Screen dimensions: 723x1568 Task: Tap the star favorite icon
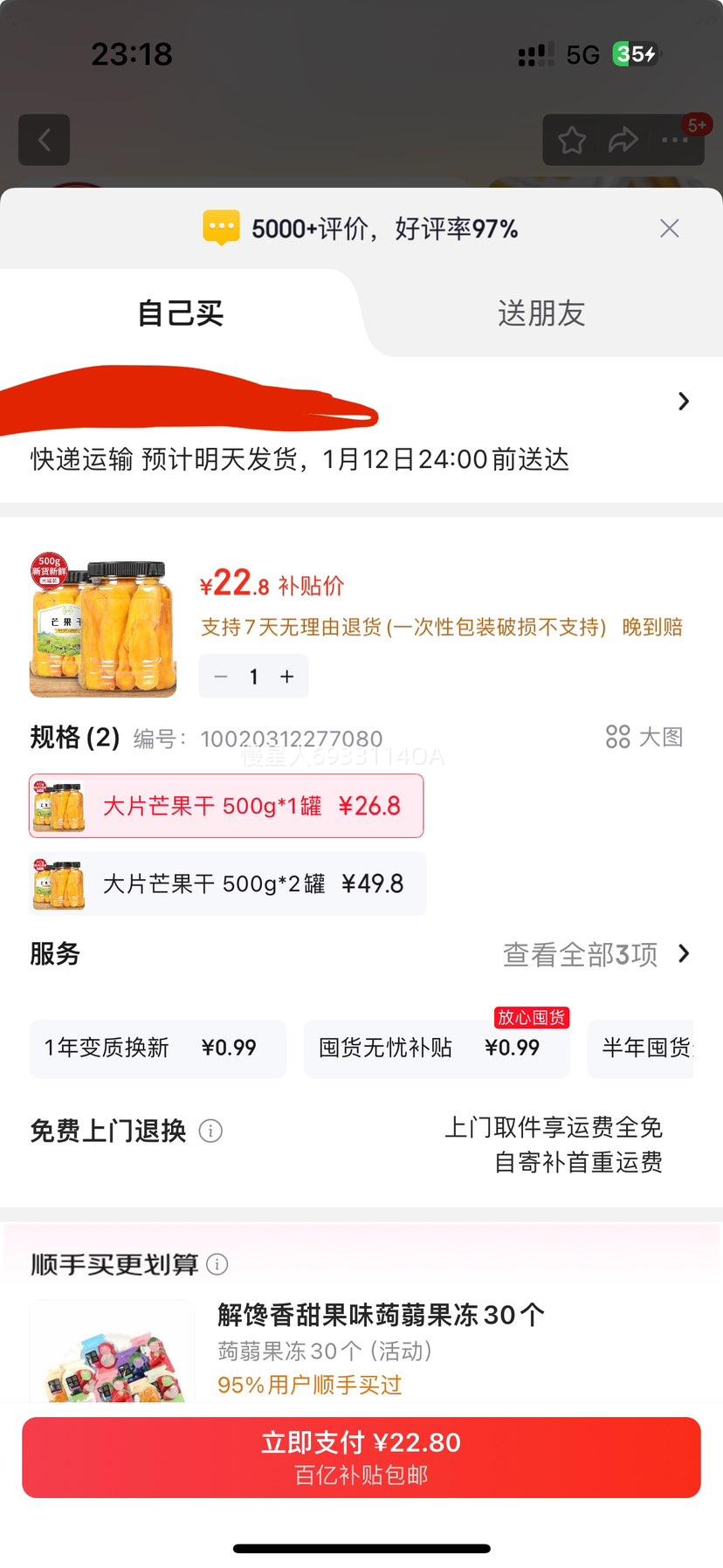click(572, 140)
